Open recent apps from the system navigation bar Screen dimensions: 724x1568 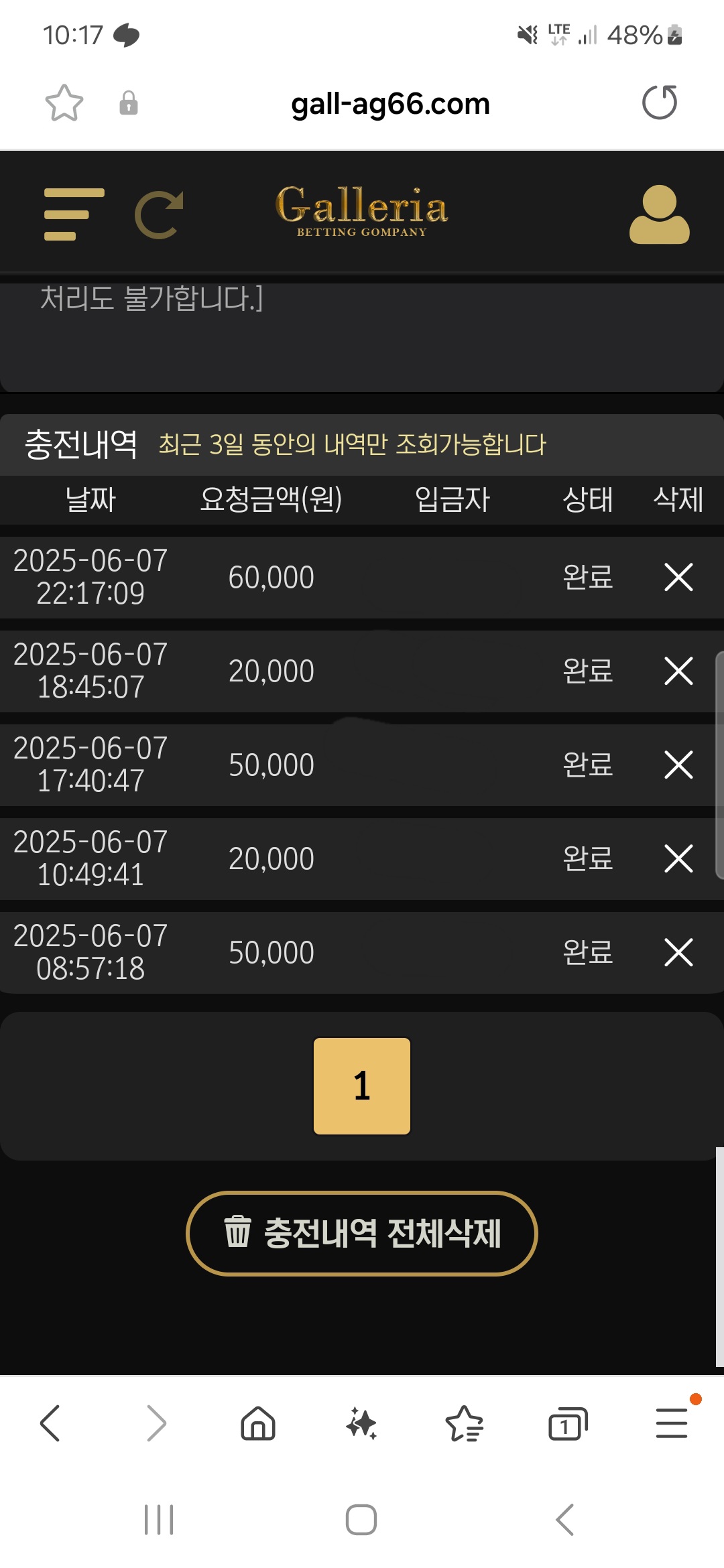tap(159, 1520)
